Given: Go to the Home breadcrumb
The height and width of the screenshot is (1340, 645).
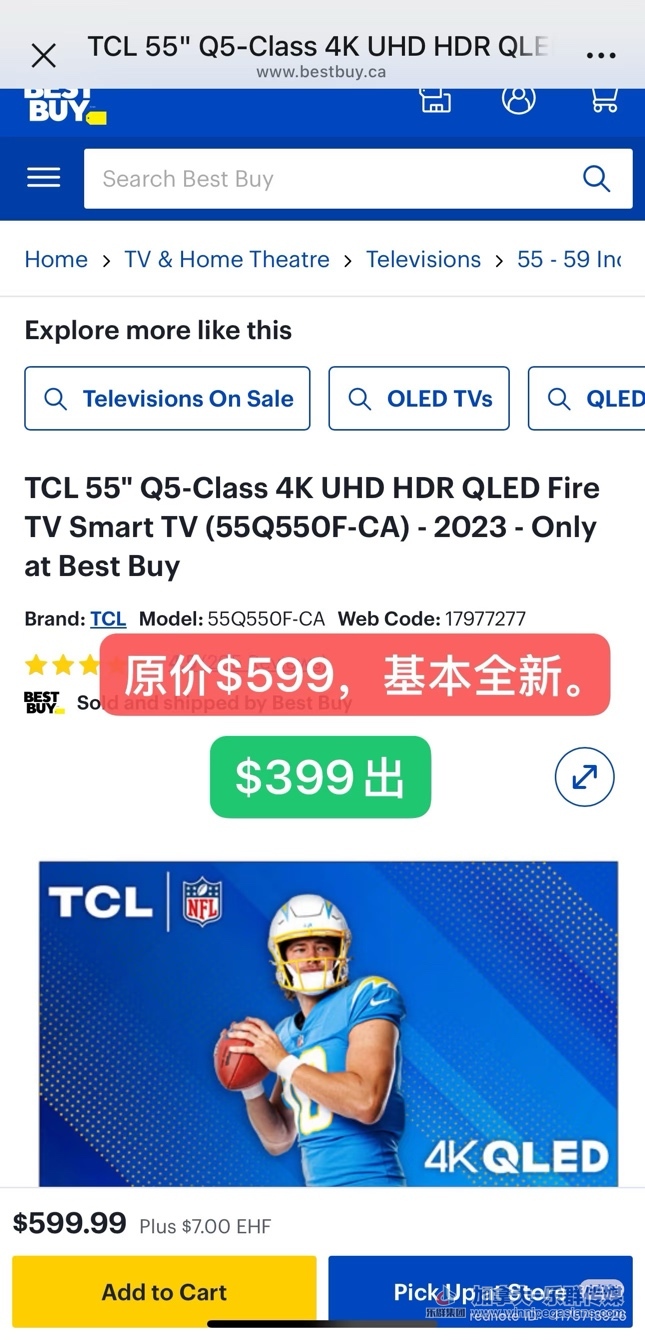Looking at the screenshot, I should coord(56,259).
